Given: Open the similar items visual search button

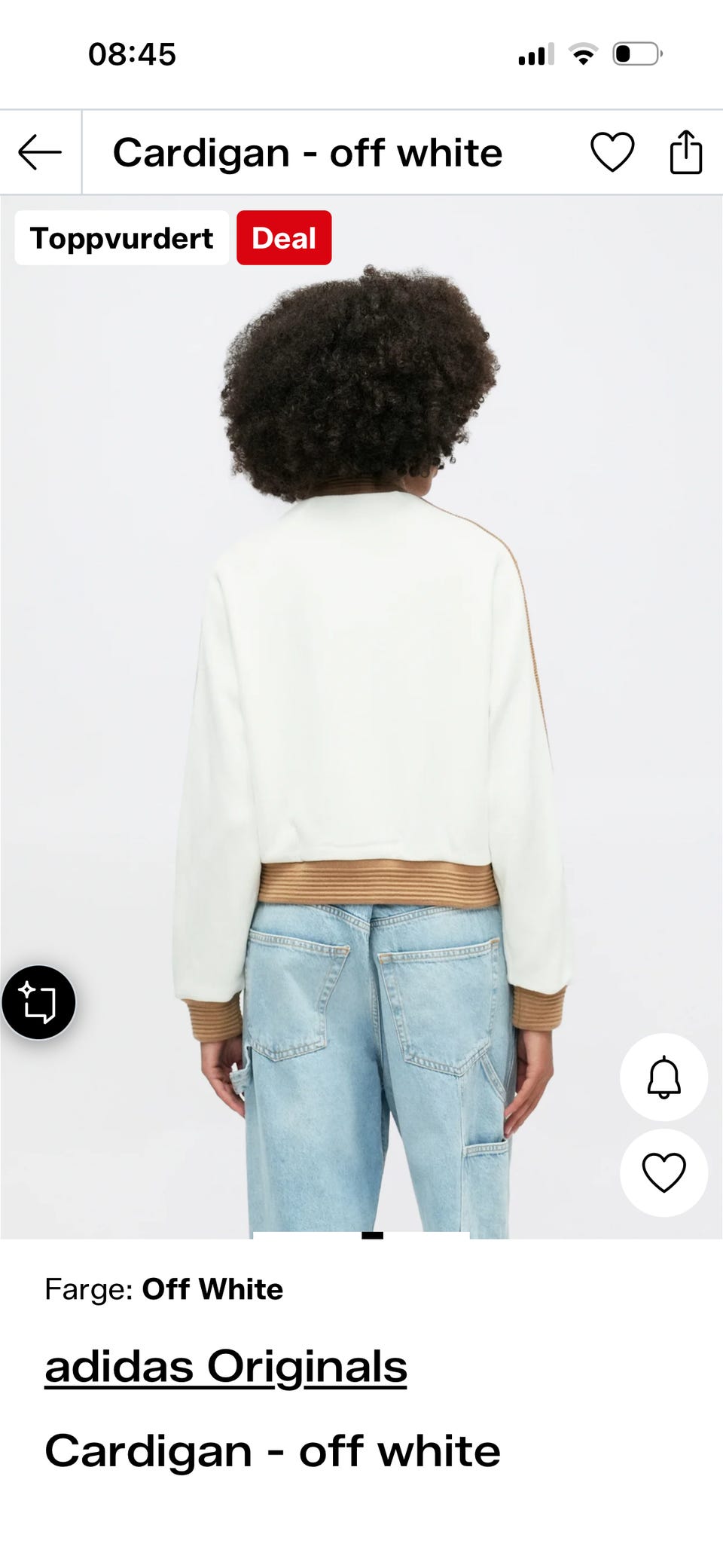Looking at the screenshot, I should point(38,1002).
